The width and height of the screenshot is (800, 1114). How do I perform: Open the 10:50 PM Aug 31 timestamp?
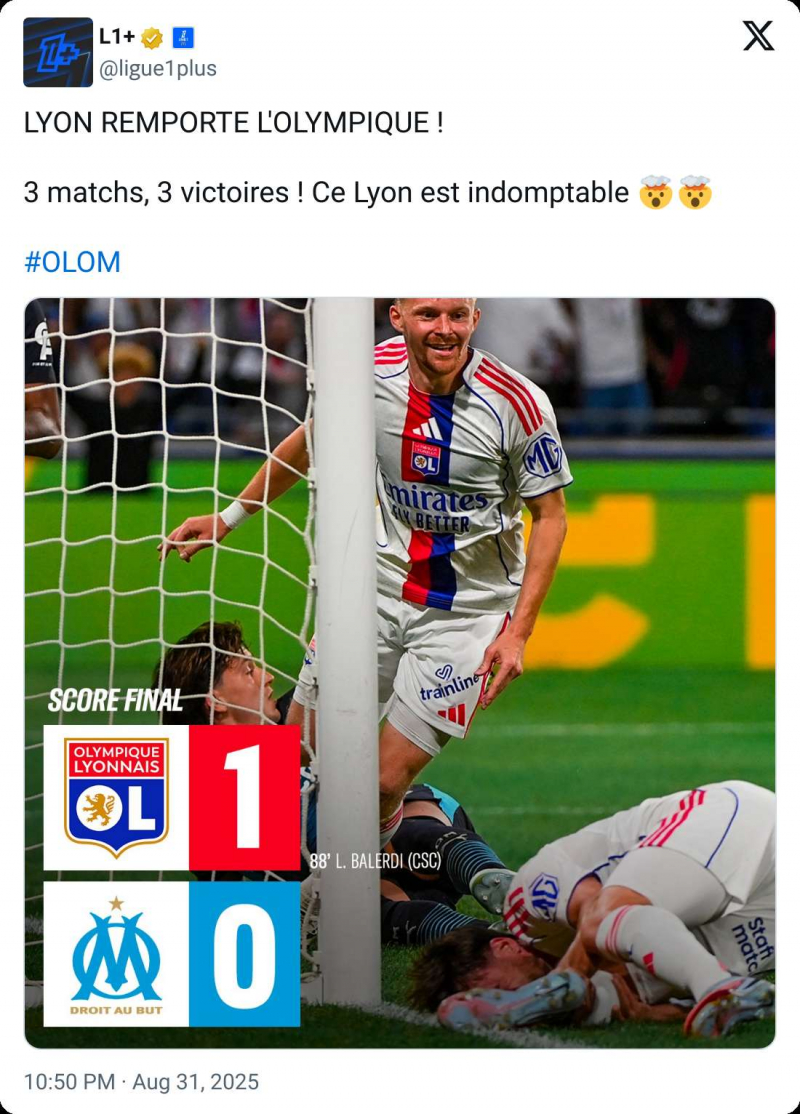pos(141,1082)
